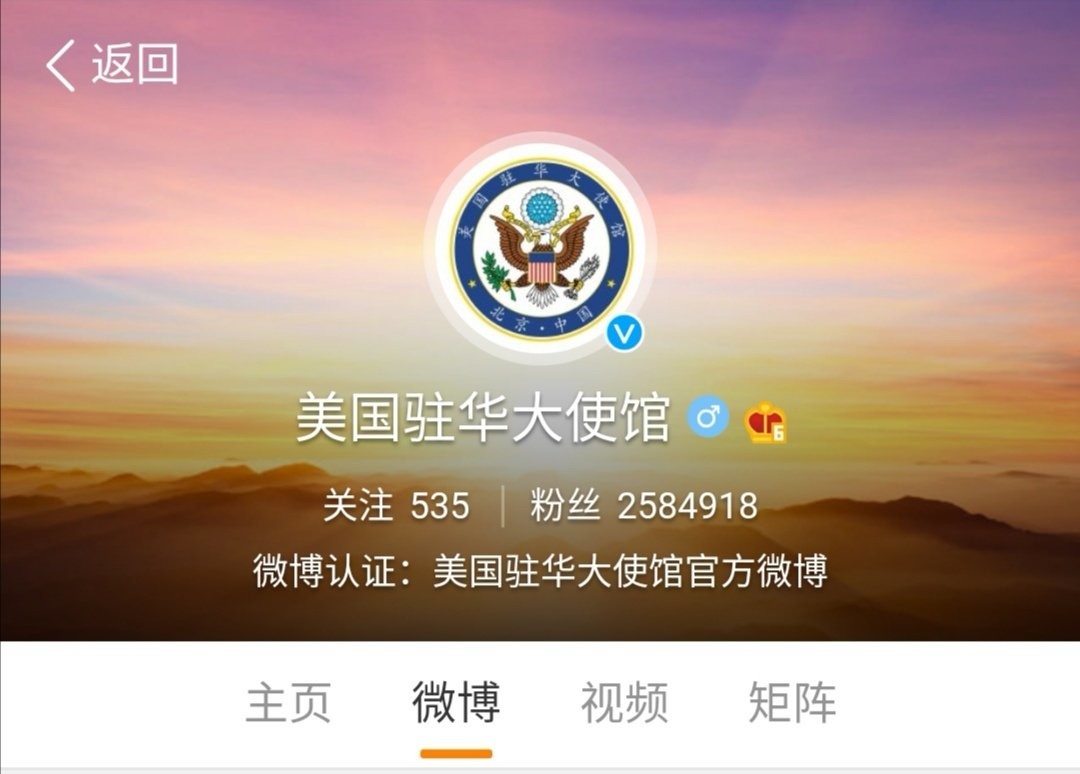The width and height of the screenshot is (1080, 774).
Task: Switch to the 主页 tab
Action: [288, 702]
